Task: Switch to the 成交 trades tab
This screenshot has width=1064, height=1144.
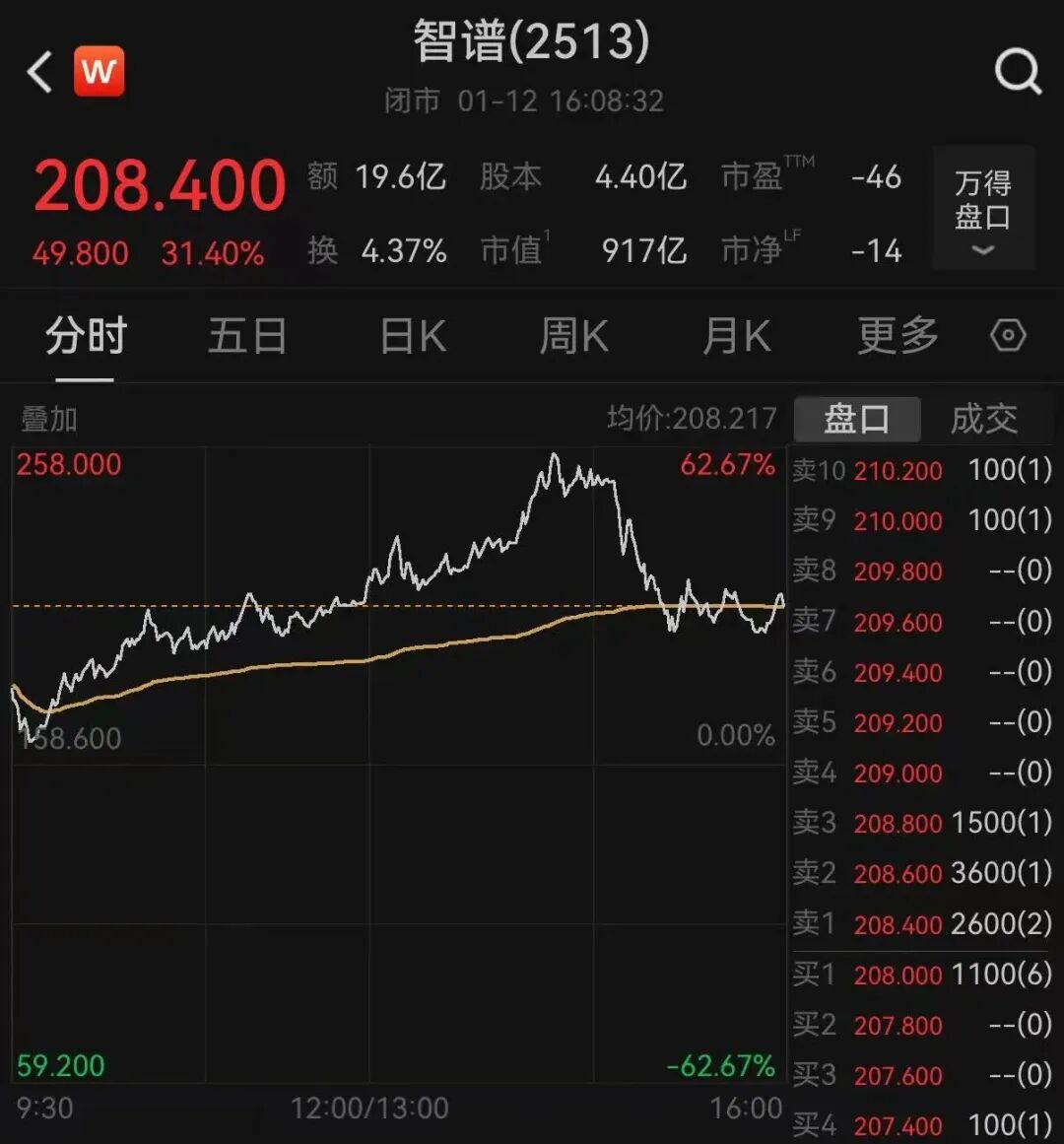Action: (x=983, y=419)
